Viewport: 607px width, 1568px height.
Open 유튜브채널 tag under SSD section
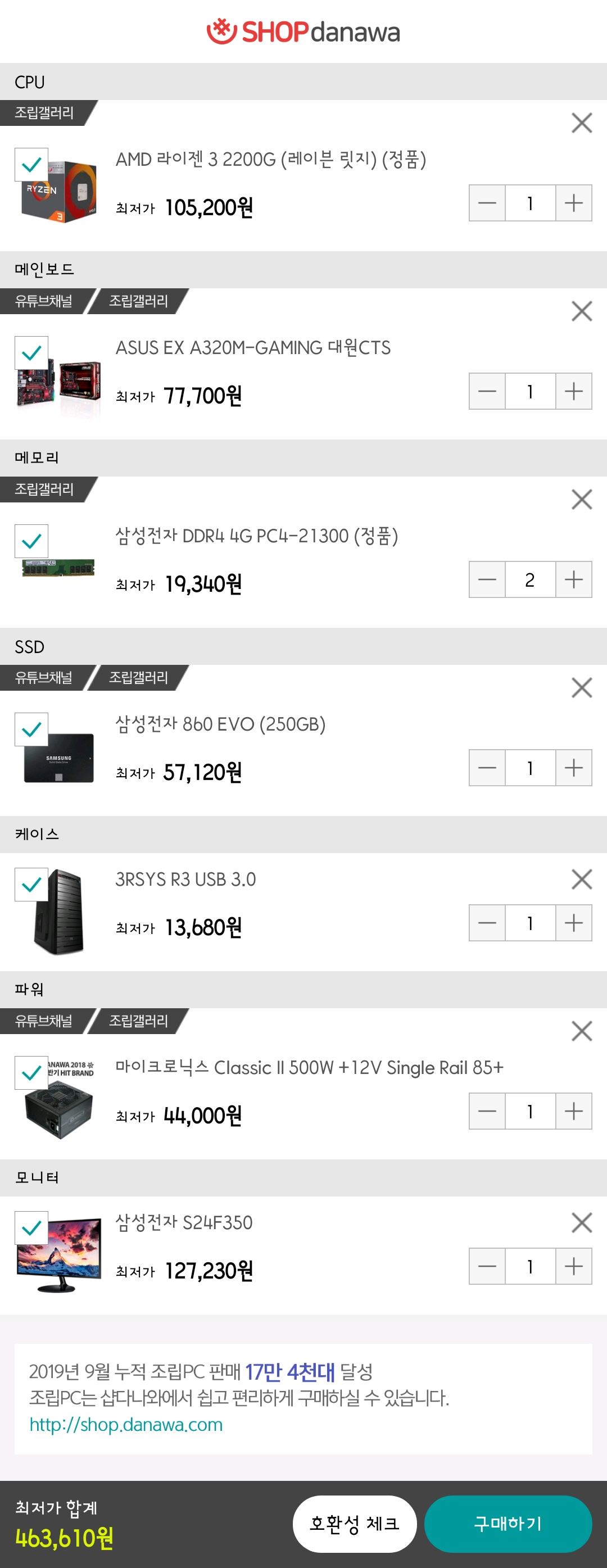tap(44, 677)
